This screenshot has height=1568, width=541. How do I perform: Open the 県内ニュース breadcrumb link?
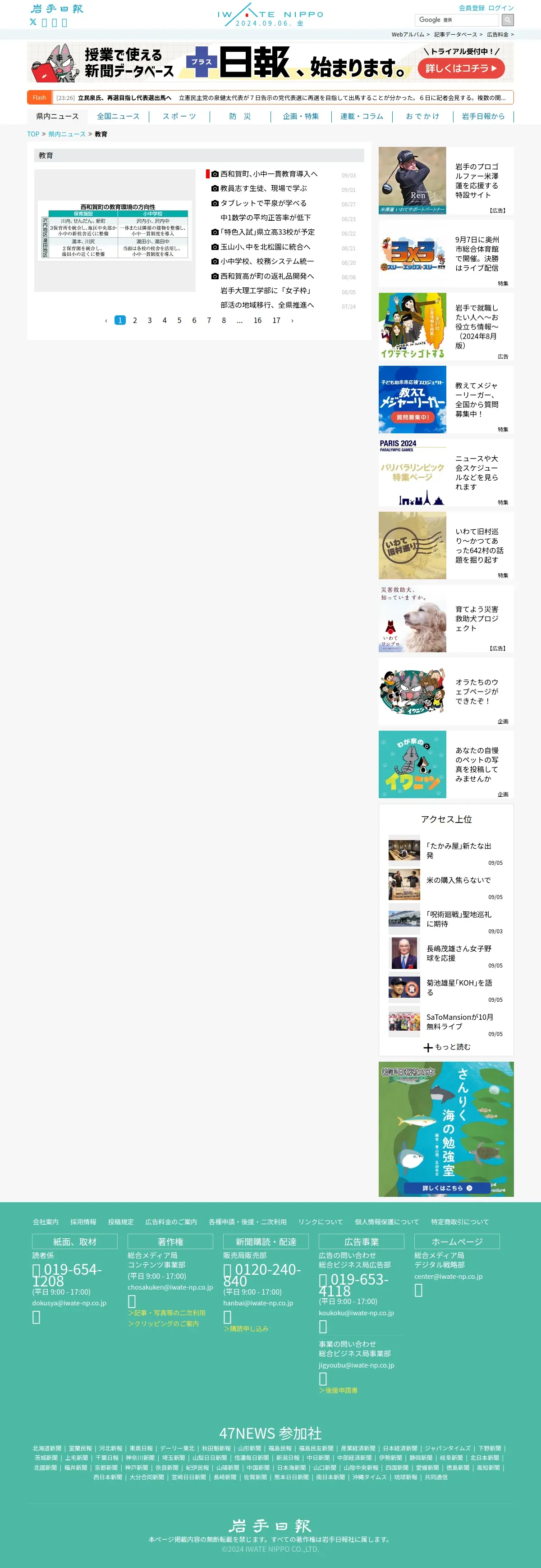tap(67, 134)
